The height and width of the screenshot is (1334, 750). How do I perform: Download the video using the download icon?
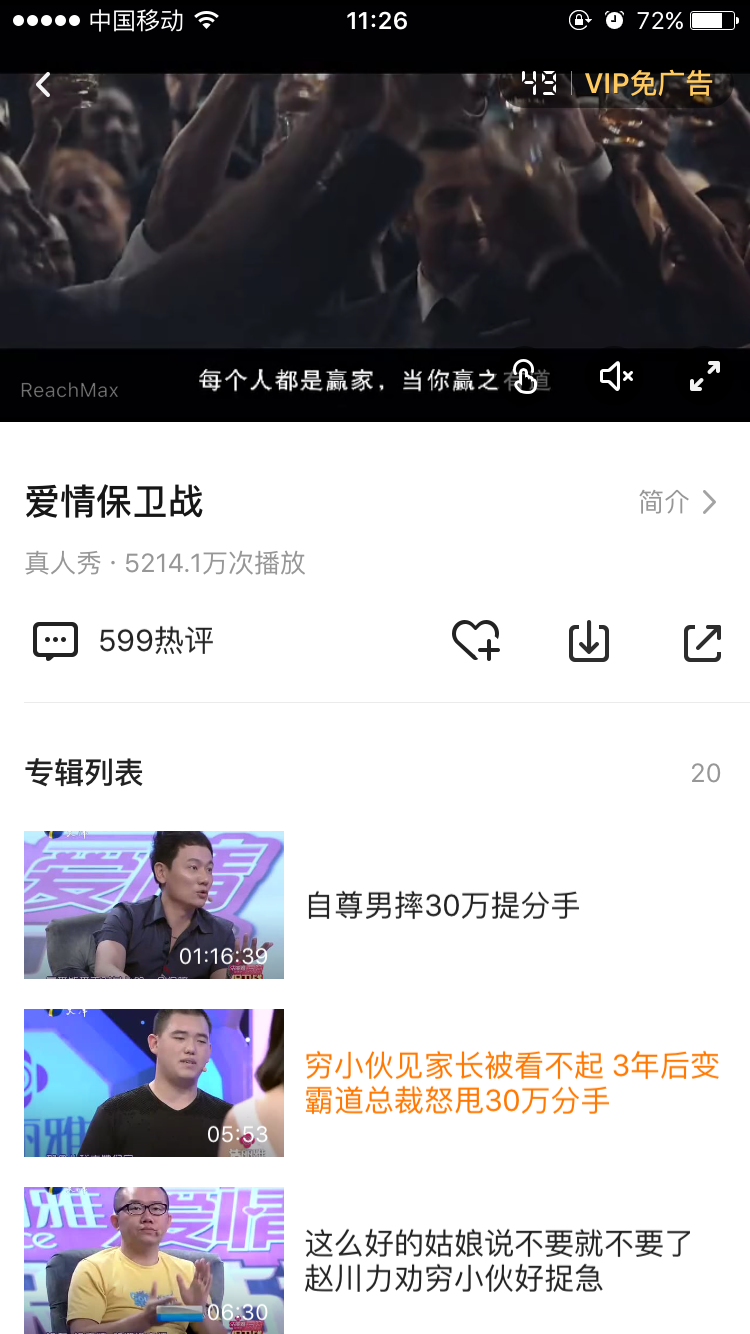[x=589, y=643]
